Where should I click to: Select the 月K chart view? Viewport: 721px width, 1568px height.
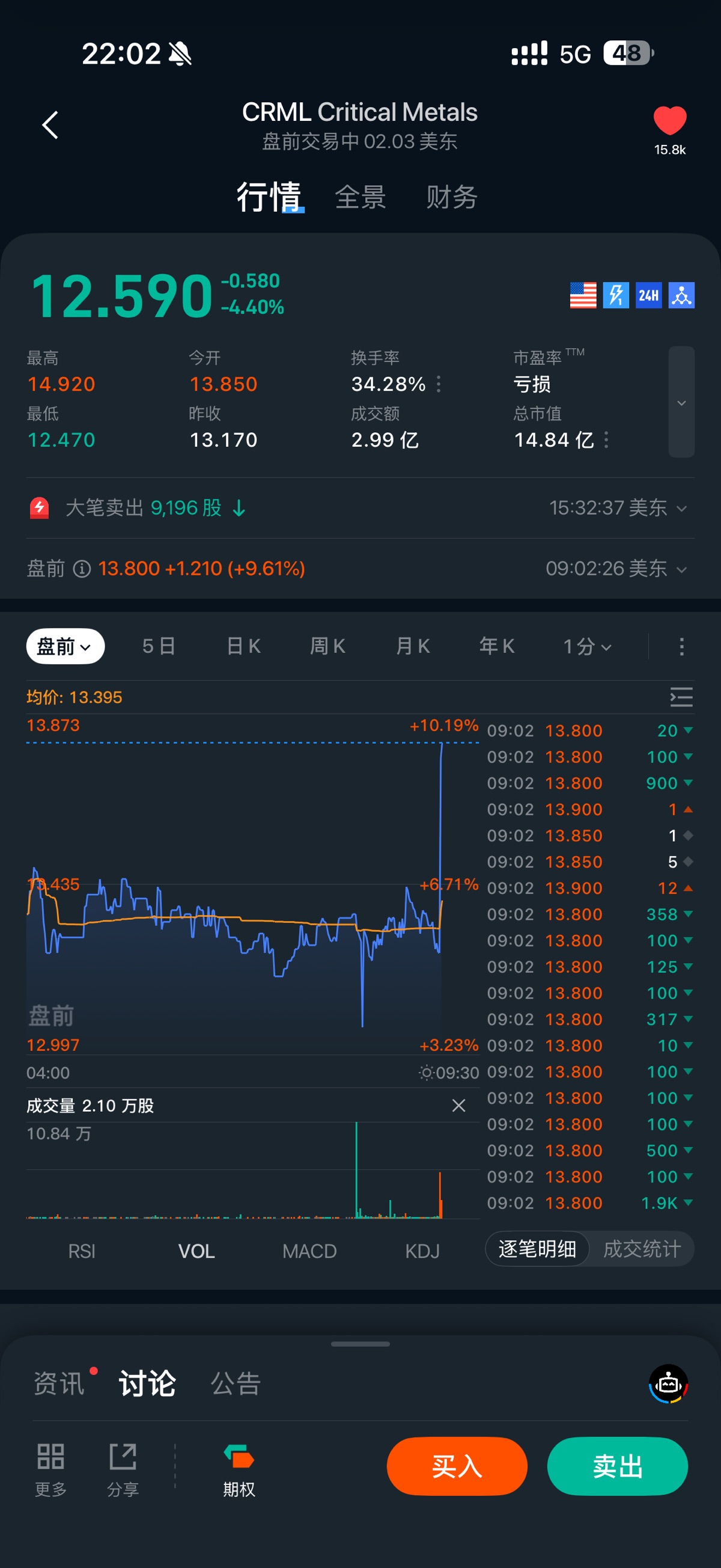(413, 646)
